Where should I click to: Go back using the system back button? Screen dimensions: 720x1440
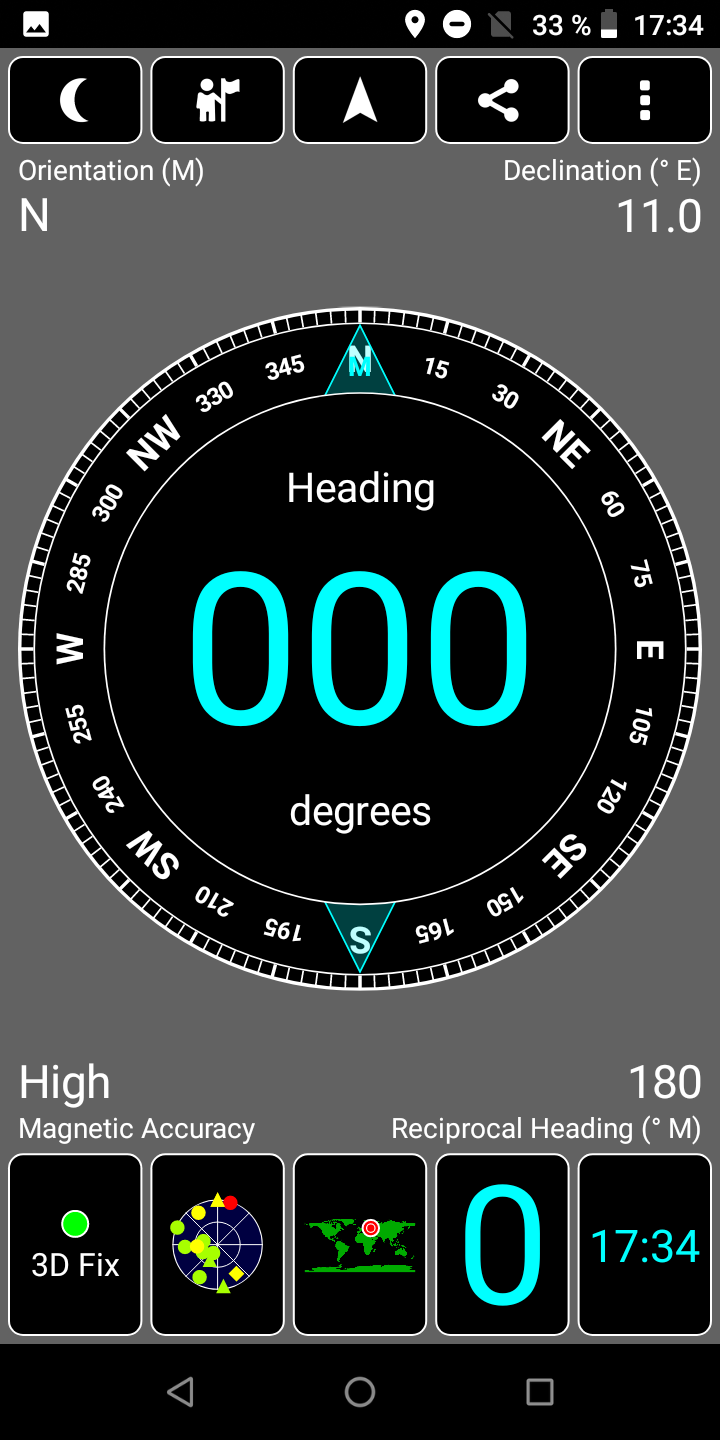click(x=180, y=1392)
